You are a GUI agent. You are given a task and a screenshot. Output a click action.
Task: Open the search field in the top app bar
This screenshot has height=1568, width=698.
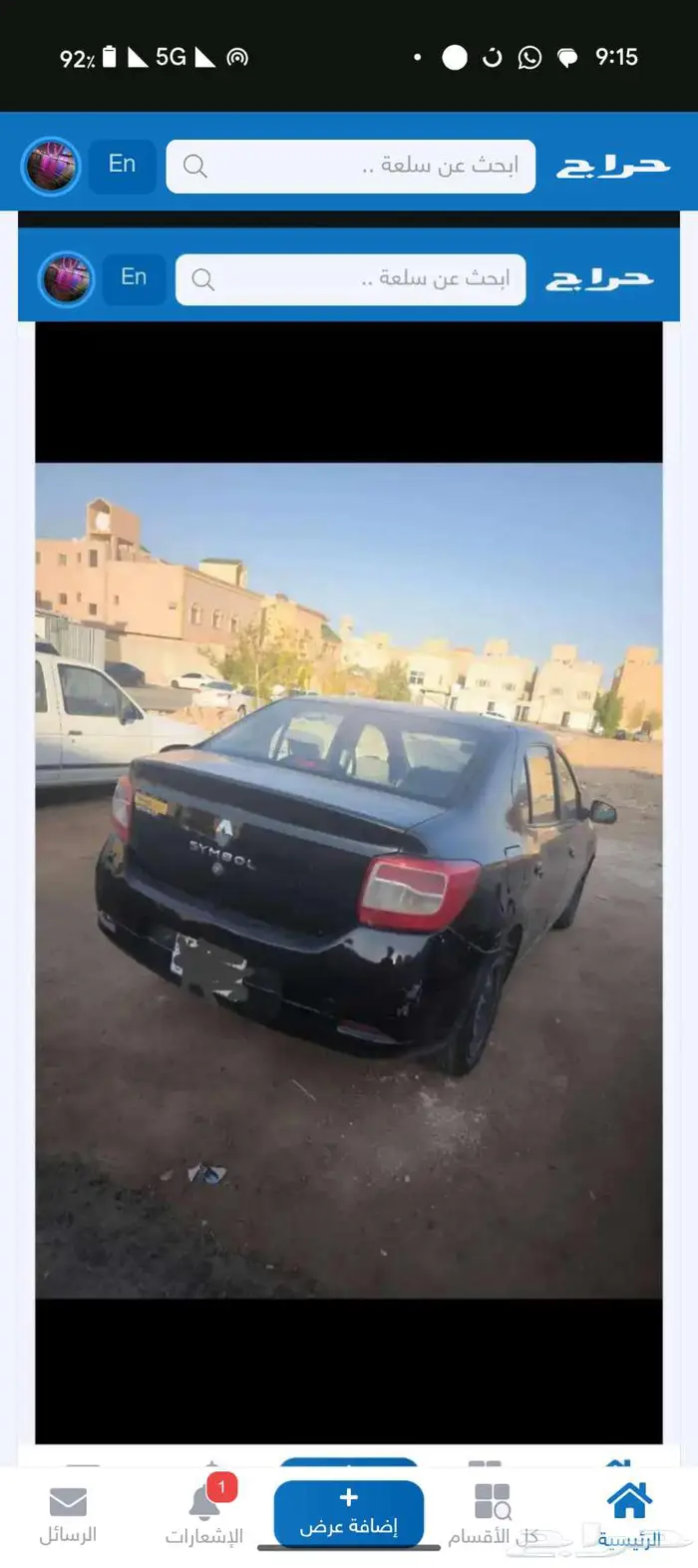[350, 166]
